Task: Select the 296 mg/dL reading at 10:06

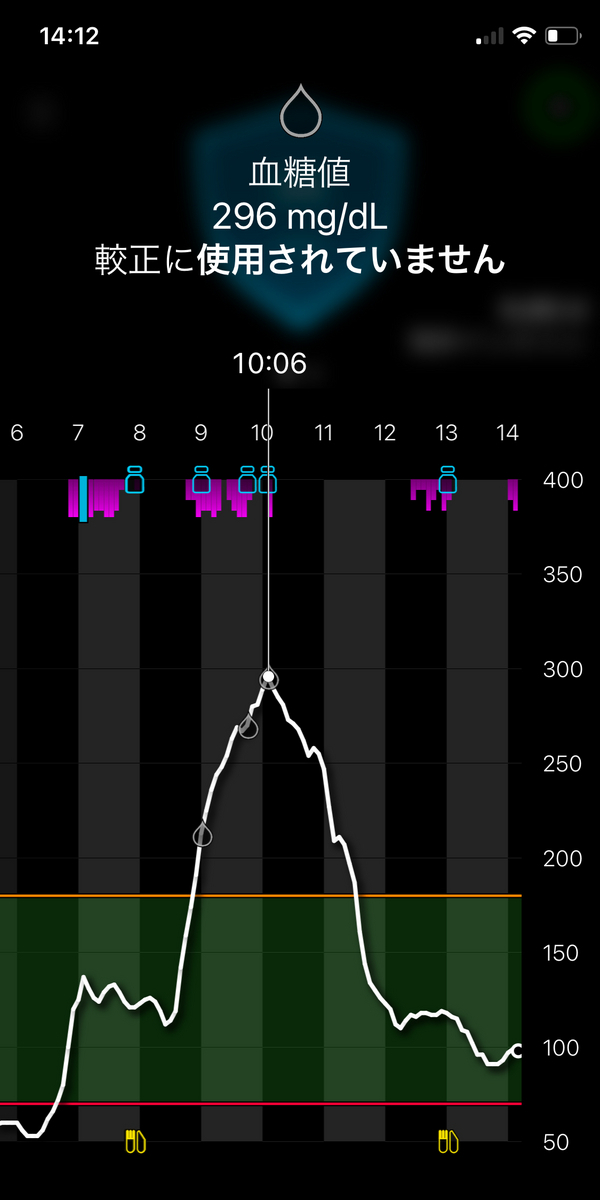Action: 268,679
